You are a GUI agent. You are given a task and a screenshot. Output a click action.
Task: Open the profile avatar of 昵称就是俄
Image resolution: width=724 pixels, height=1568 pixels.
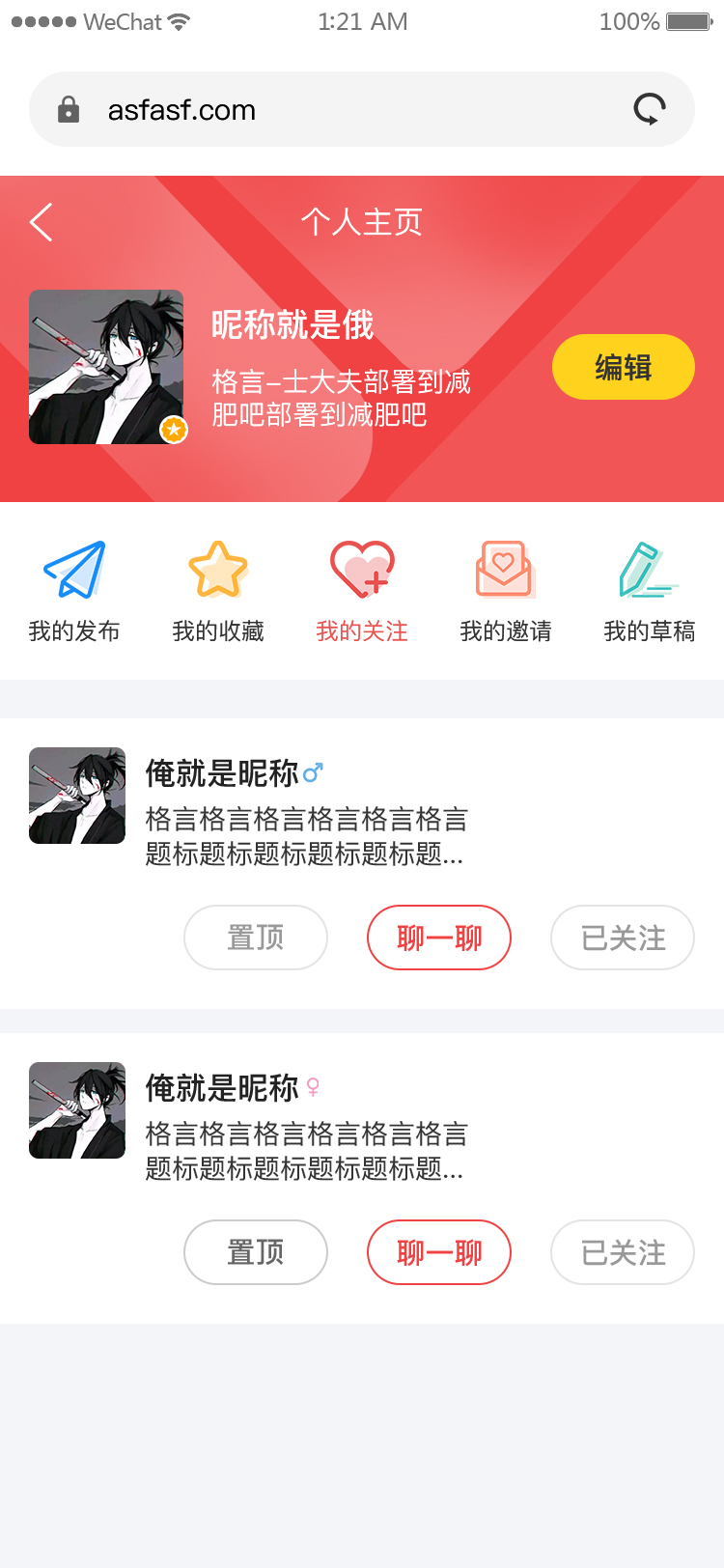pyautogui.click(x=106, y=367)
